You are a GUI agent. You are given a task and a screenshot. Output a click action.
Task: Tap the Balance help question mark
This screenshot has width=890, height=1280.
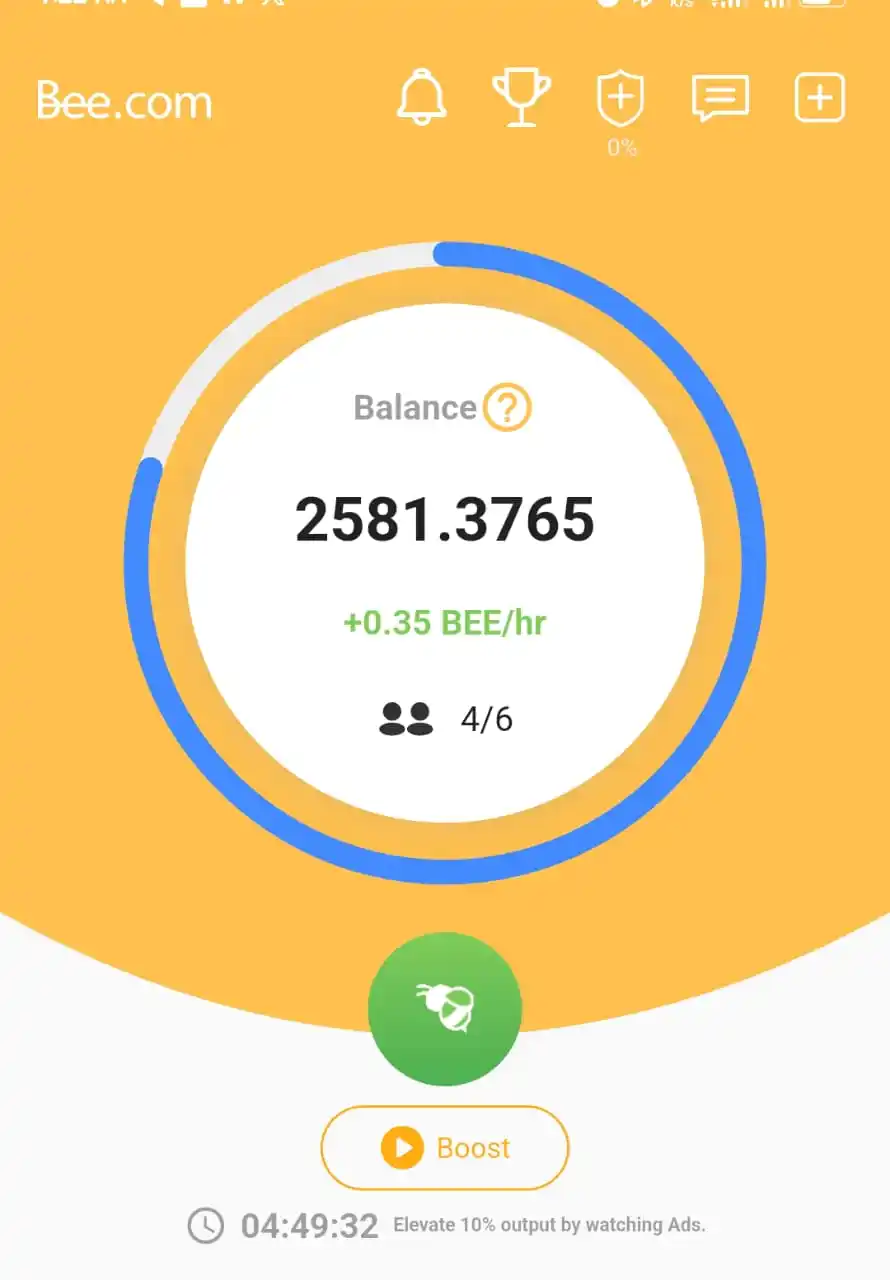coord(507,408)
